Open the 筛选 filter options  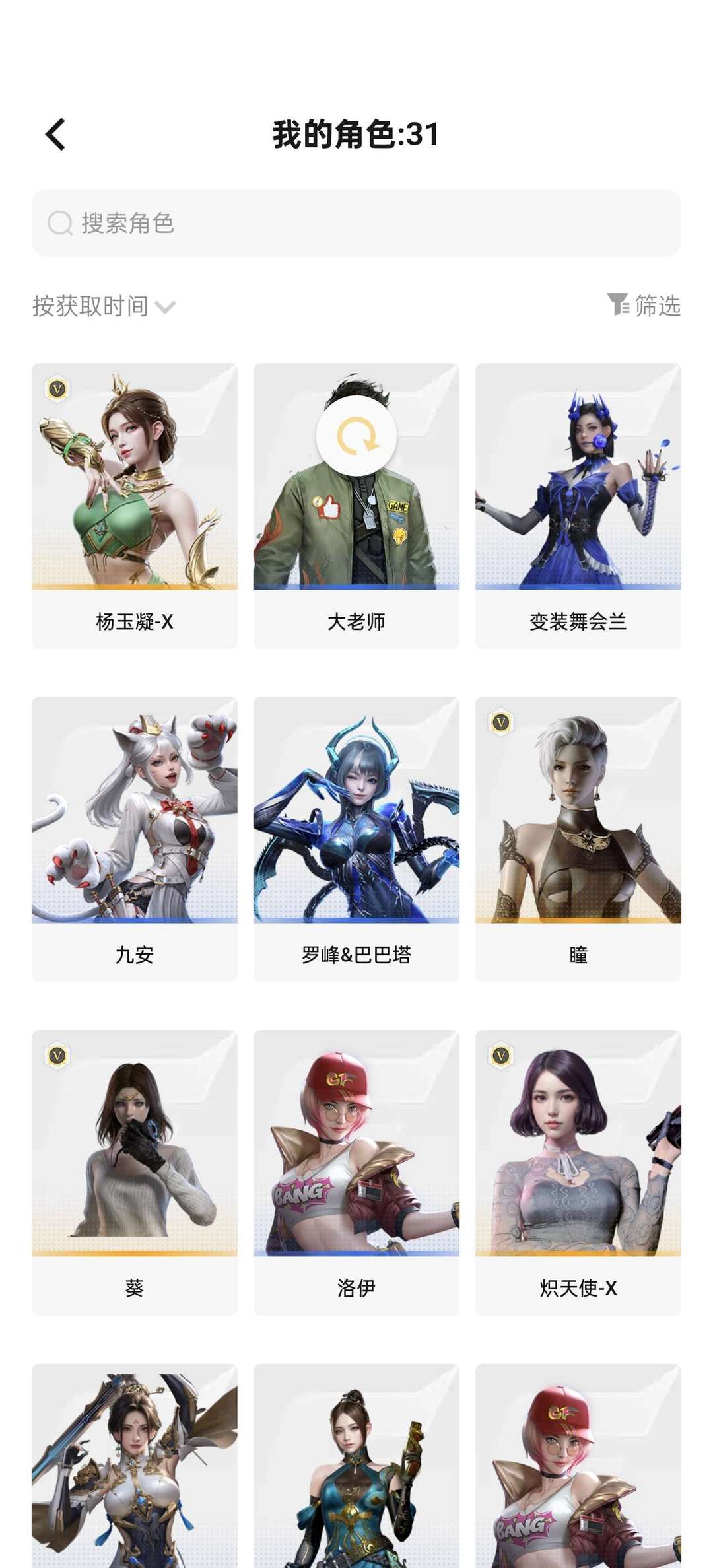[x=644, y=306]
